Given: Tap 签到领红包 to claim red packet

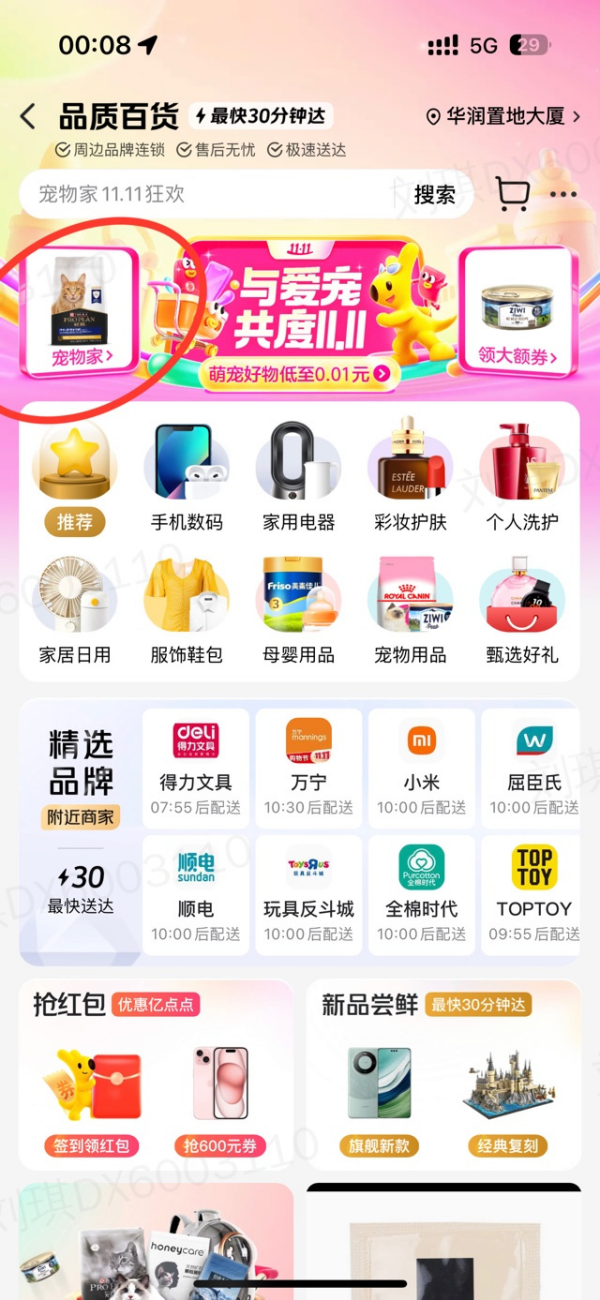Looking at the screenshot, I should 91,1146.
